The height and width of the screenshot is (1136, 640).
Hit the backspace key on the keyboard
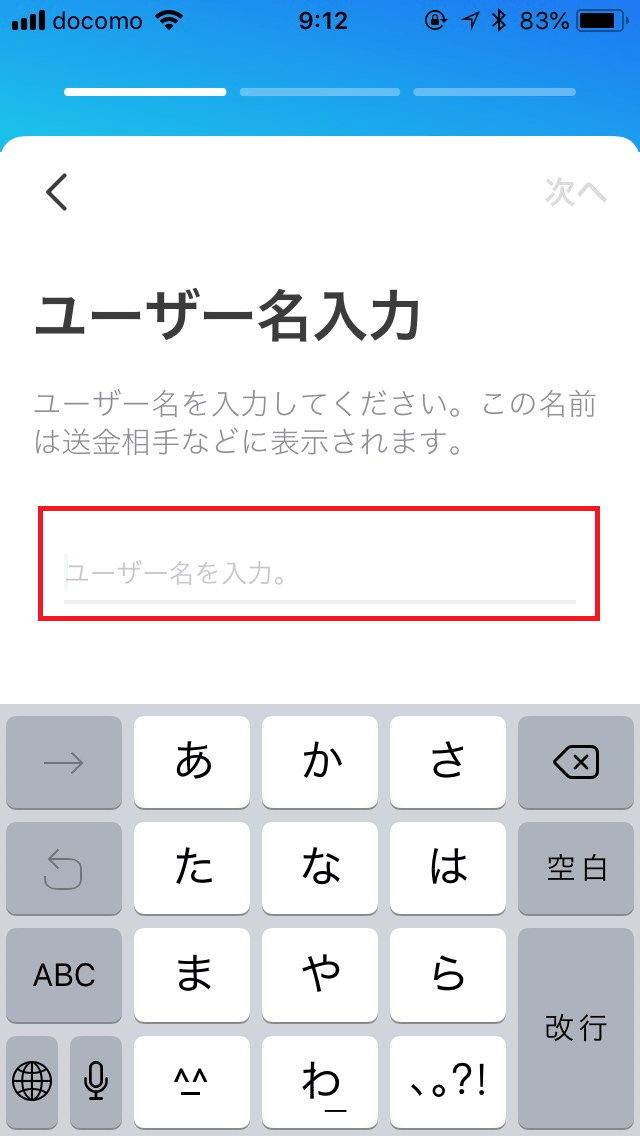click(x=575, y=762)
